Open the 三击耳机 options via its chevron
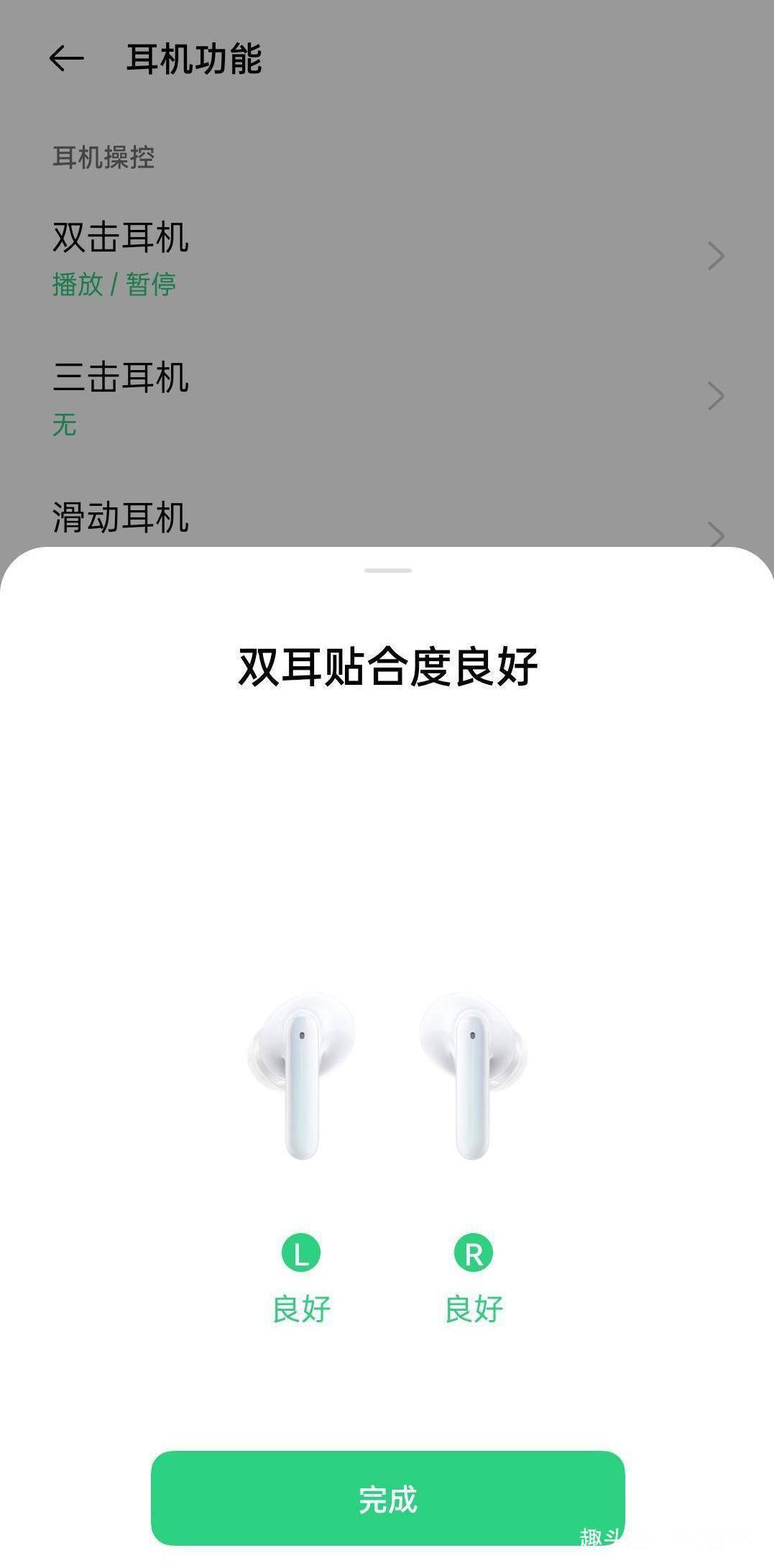Viewport: 774px width, 1568px height. click(x=714, y=395)
